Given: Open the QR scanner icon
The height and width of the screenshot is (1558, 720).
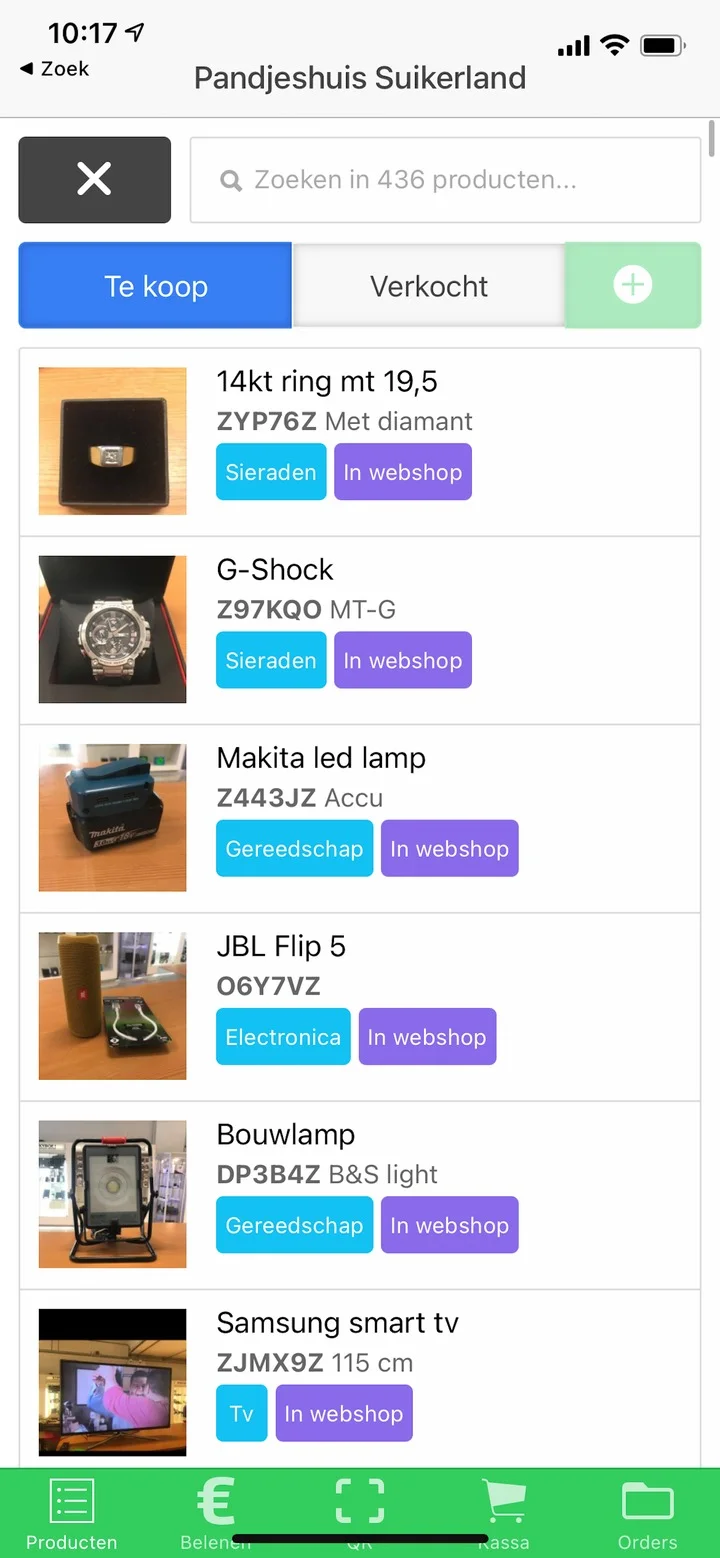Looking at the screenshot, I should click(x=359, y=1500).
